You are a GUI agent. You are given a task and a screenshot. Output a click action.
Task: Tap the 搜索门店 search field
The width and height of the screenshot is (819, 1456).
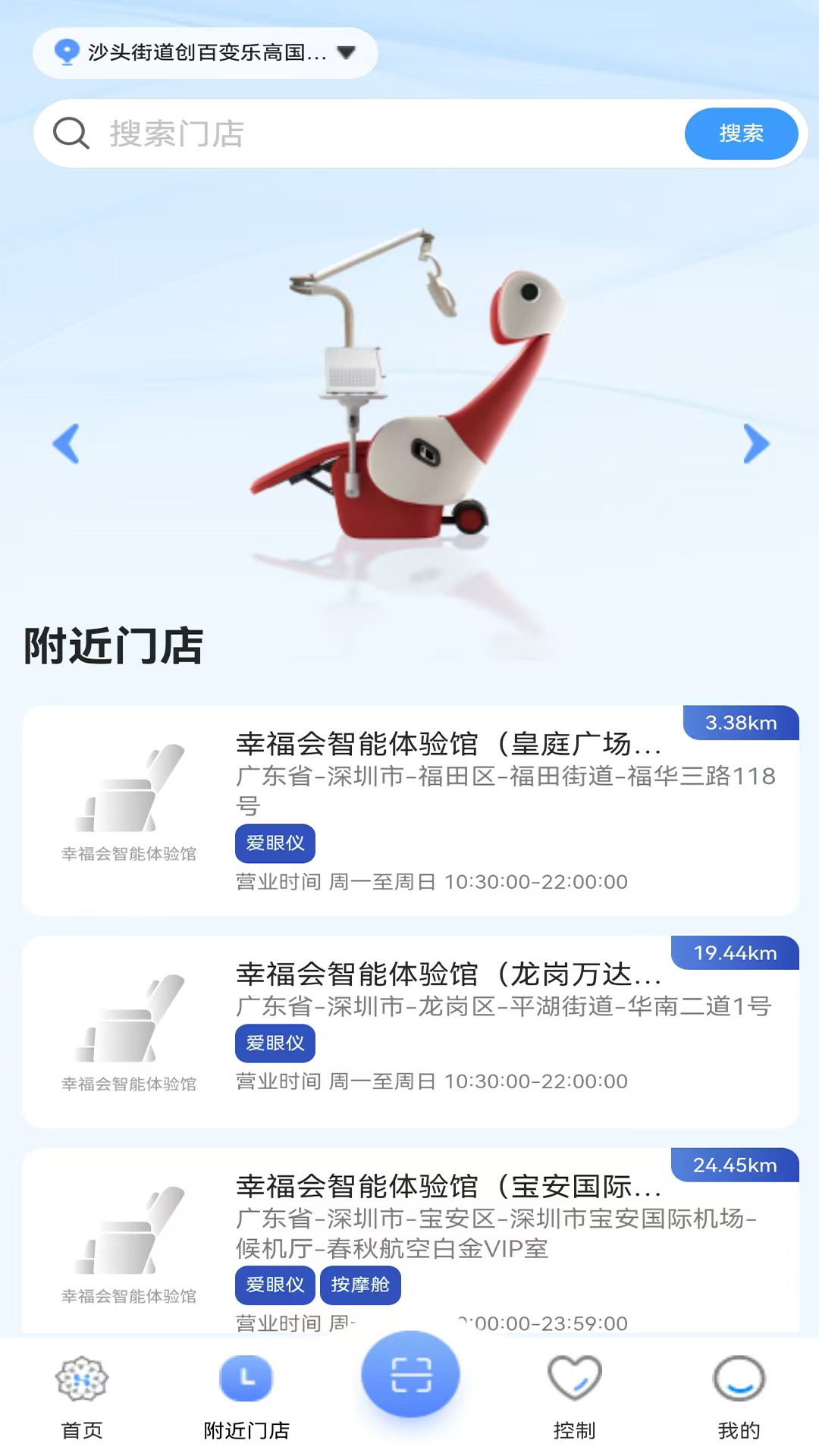pyautogui.click(x=379, y=133)
